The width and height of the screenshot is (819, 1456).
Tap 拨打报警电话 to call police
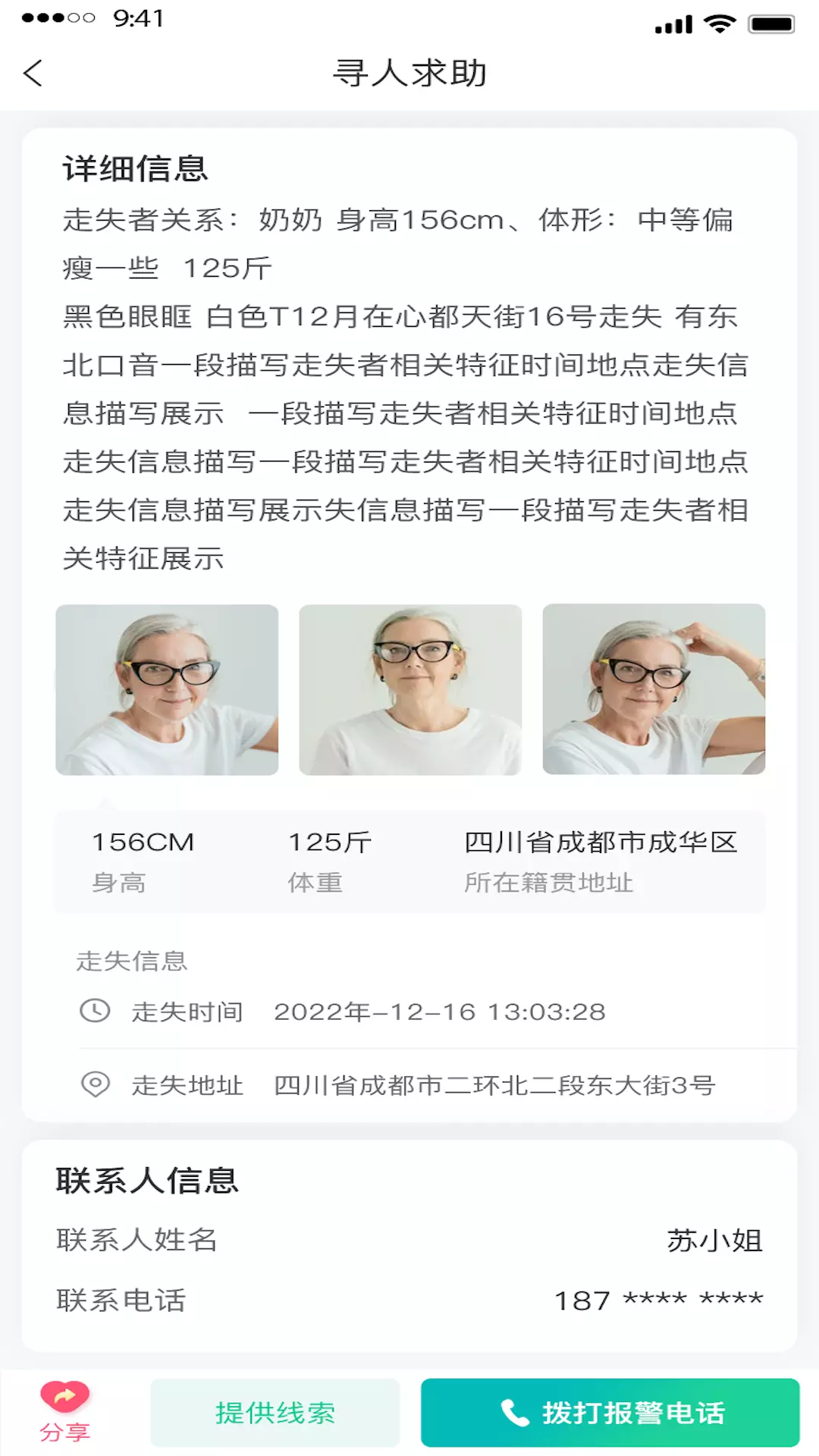610,1413
